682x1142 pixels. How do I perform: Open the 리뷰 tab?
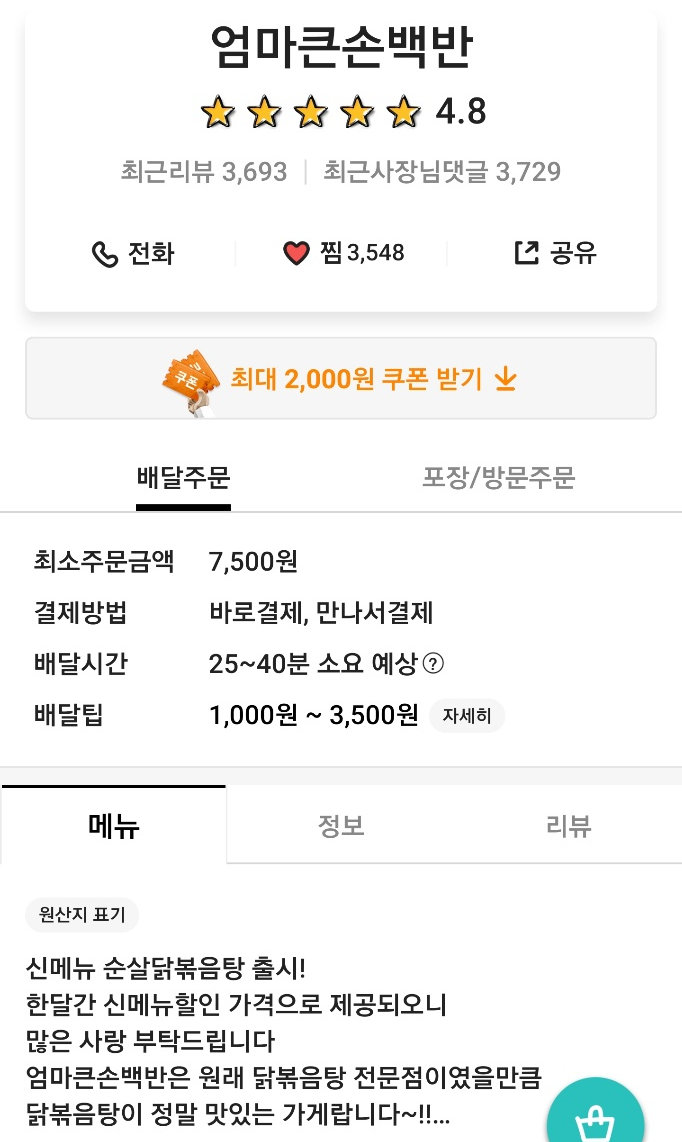(x=568, y=826)
